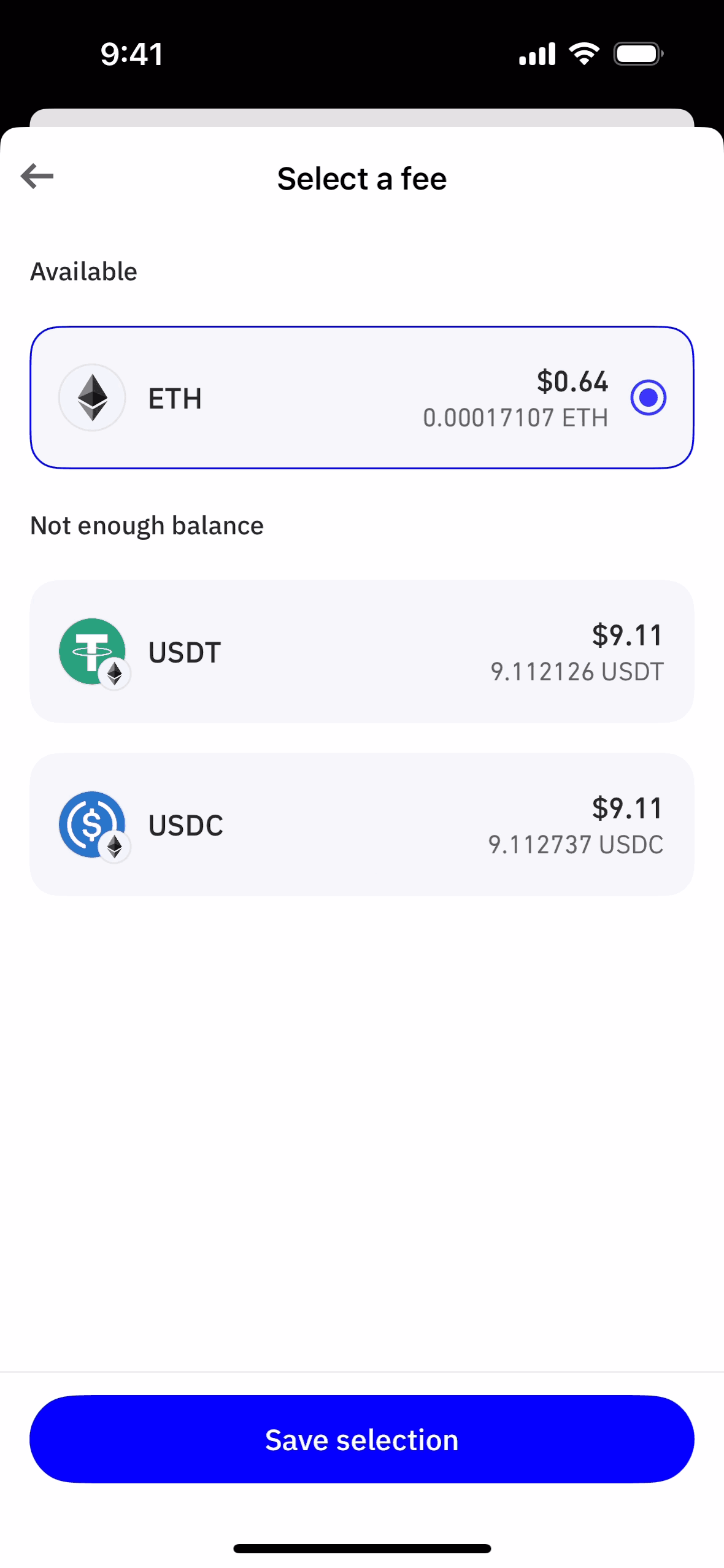Choose the USDC fee option

pos(362,824)
